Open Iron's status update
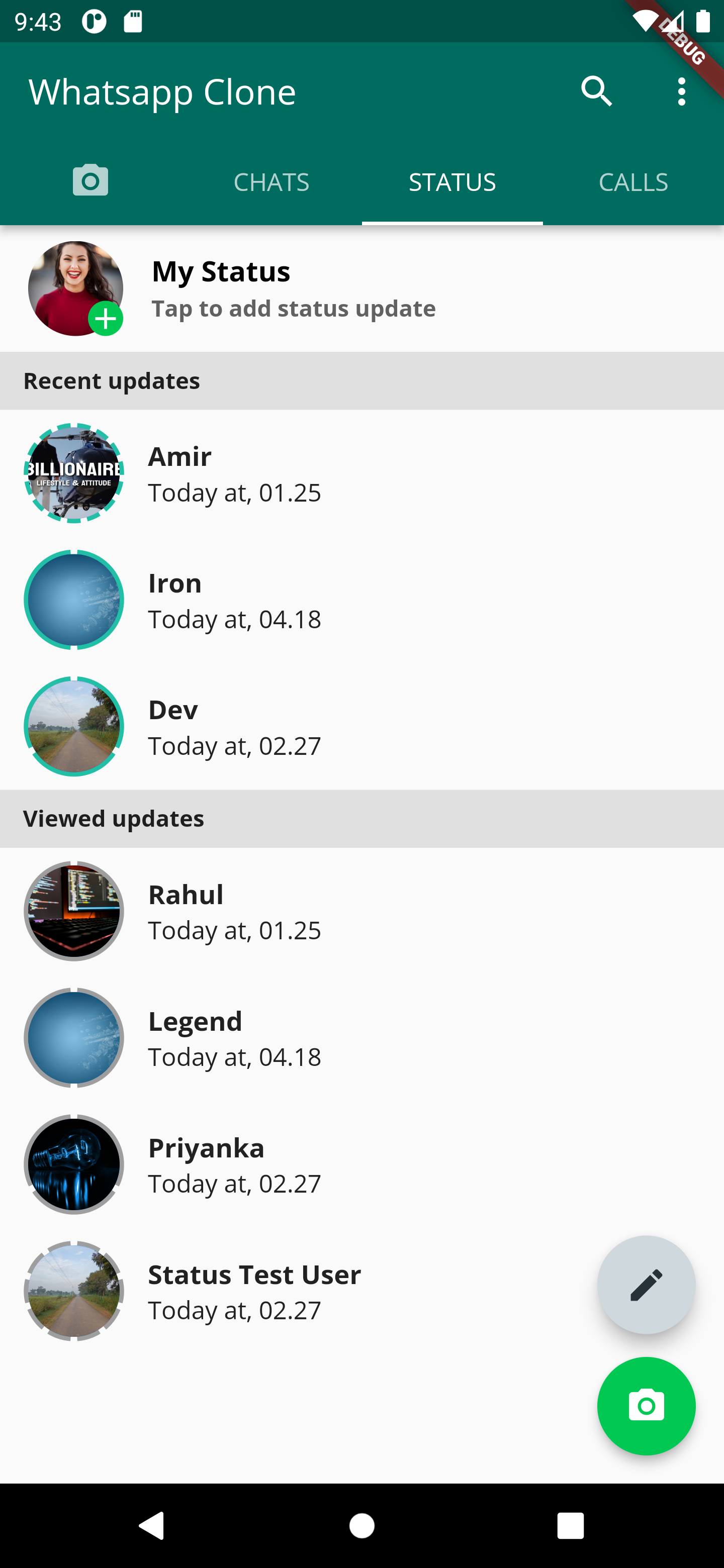 (x=234, y=600)
